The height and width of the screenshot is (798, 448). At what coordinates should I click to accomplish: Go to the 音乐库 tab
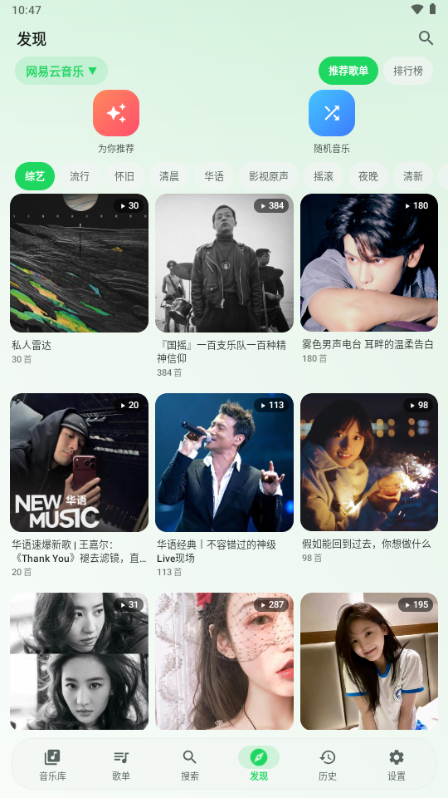point(52,765)
